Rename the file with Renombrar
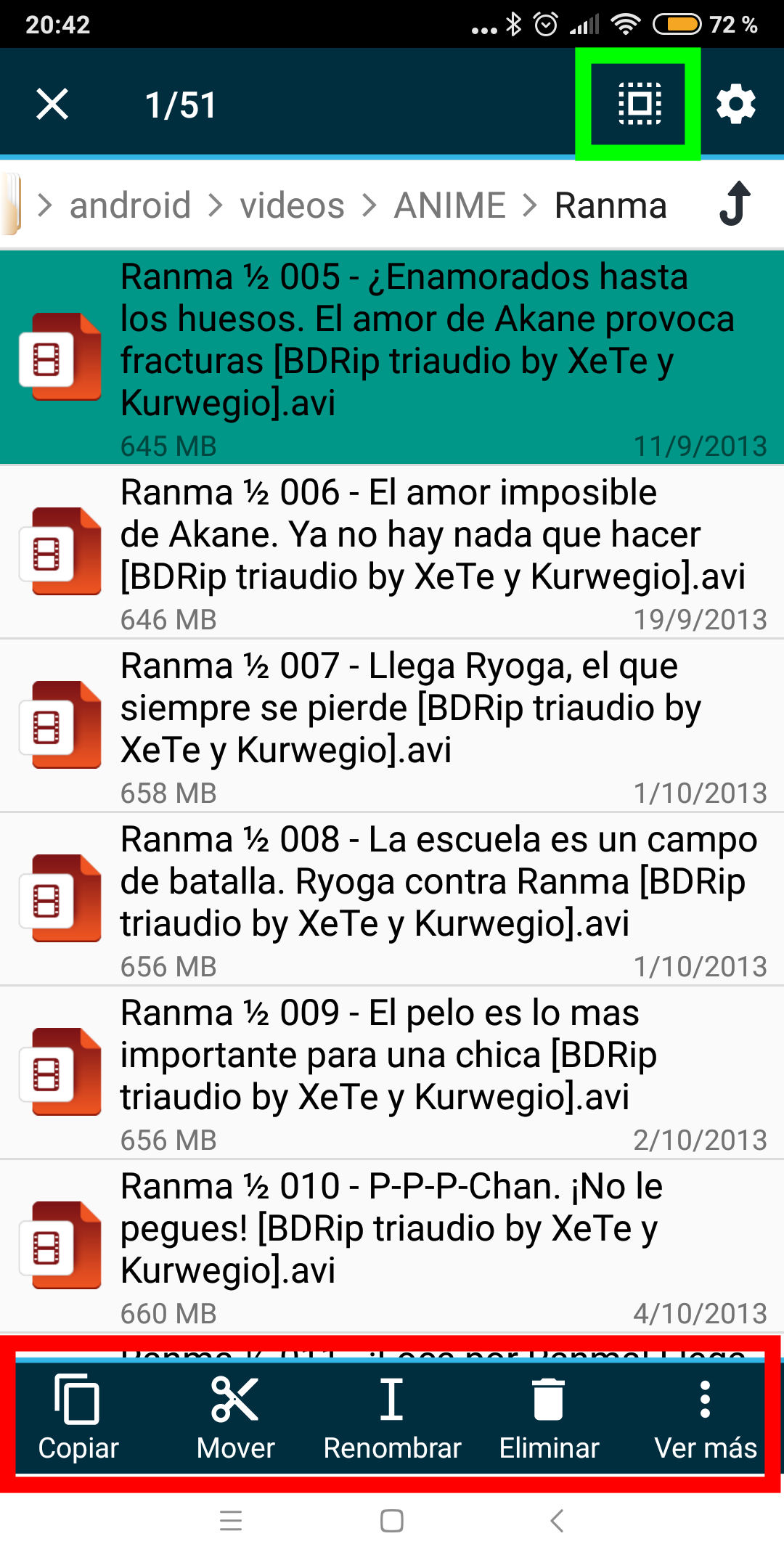This screenshot has width=784, height=1568. pos(392,1417)
